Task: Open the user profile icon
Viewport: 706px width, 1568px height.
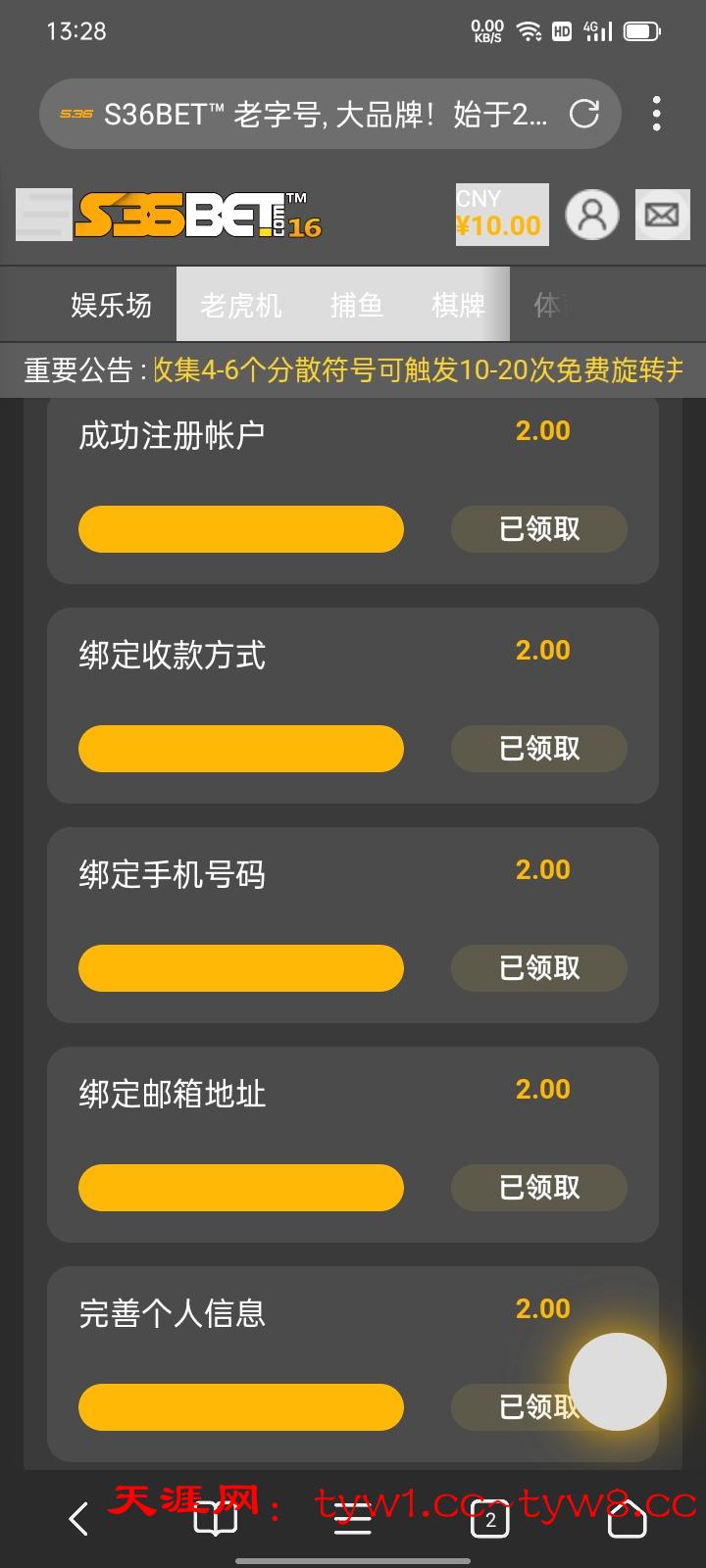Action: click(x=592, y=215)
